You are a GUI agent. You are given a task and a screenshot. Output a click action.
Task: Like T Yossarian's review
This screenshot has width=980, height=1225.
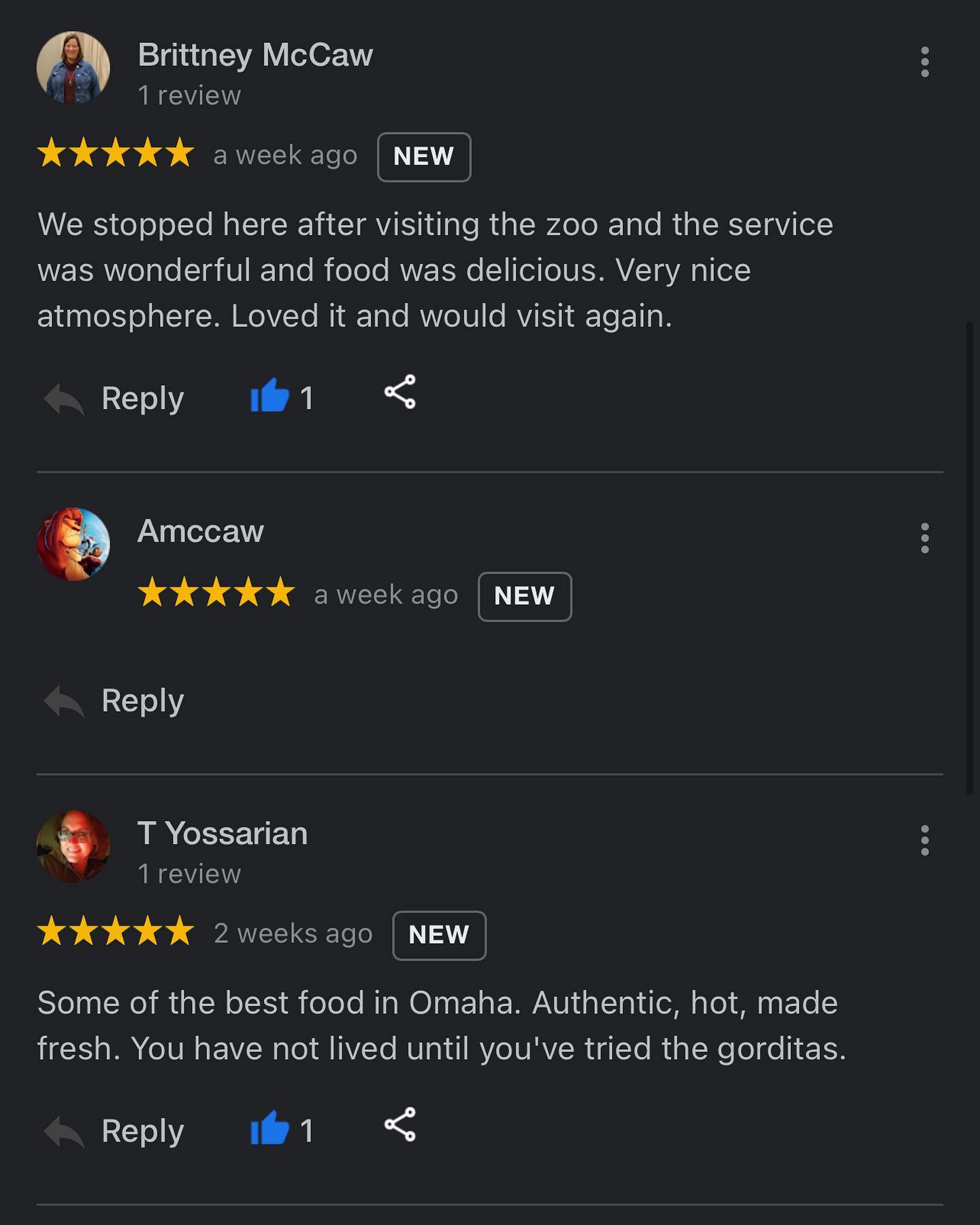pos(271,1128)
